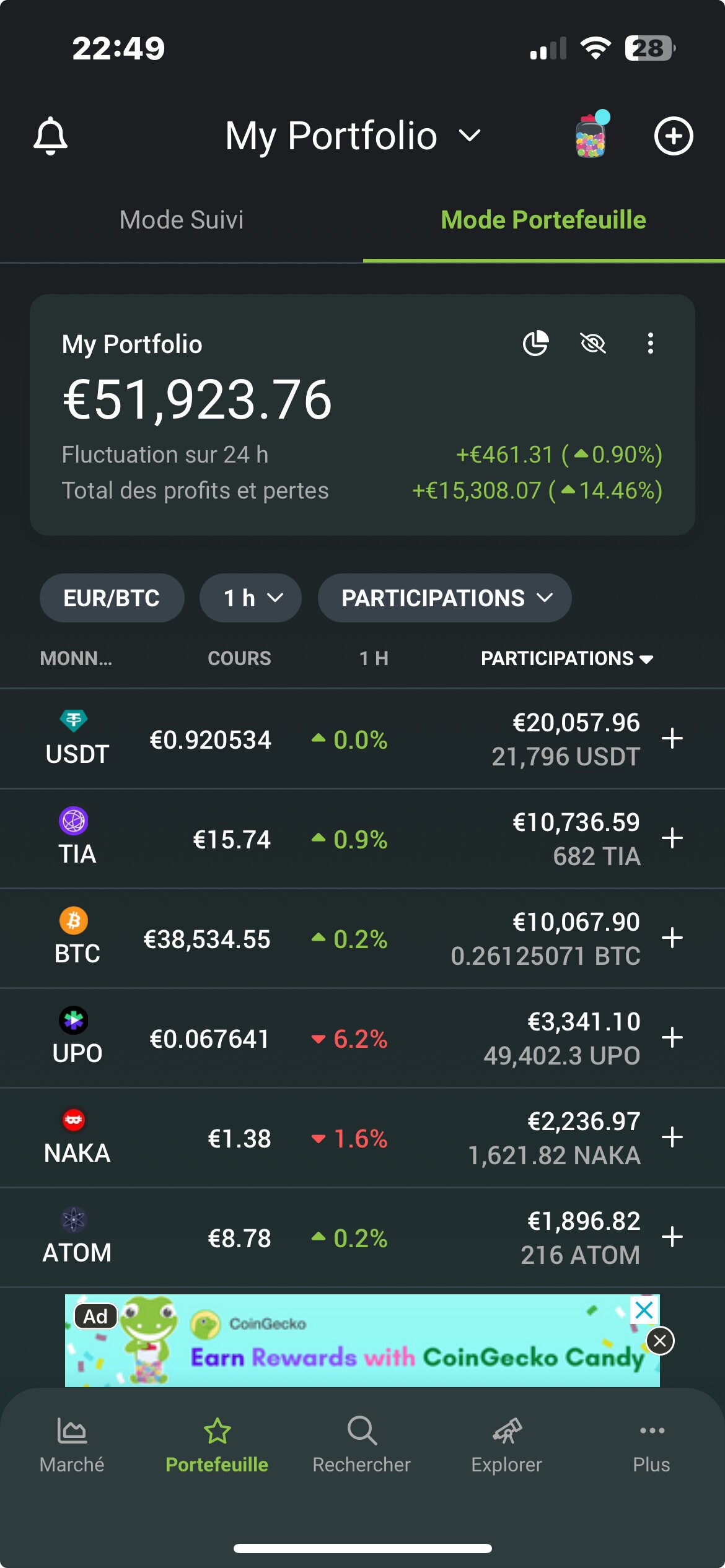The image size is (725, 1568).
Task: Dismiss the CoinGecko Candy ad
Action: click(x=660, y=1341)
